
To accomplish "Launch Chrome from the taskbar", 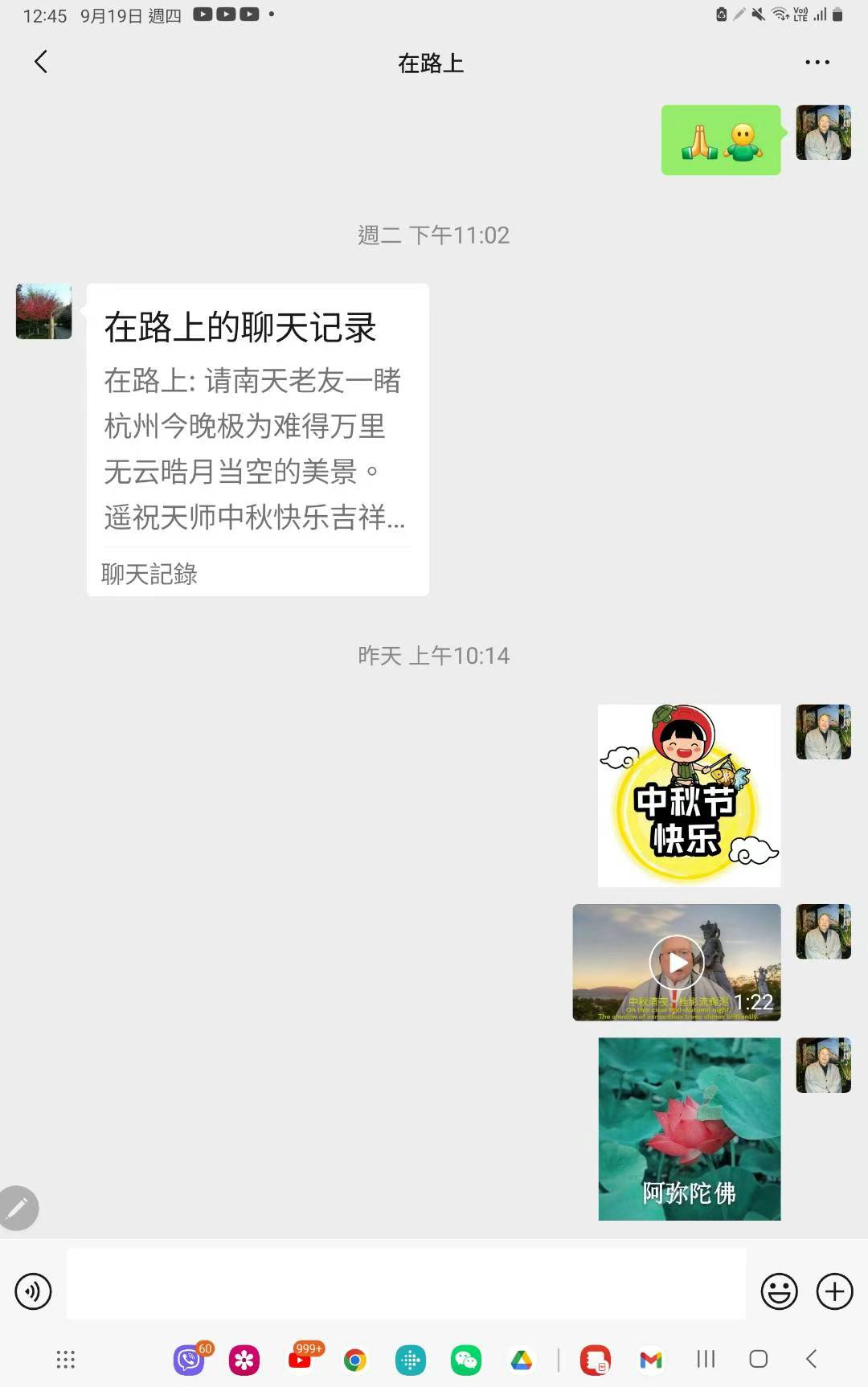I will 355,1360.
